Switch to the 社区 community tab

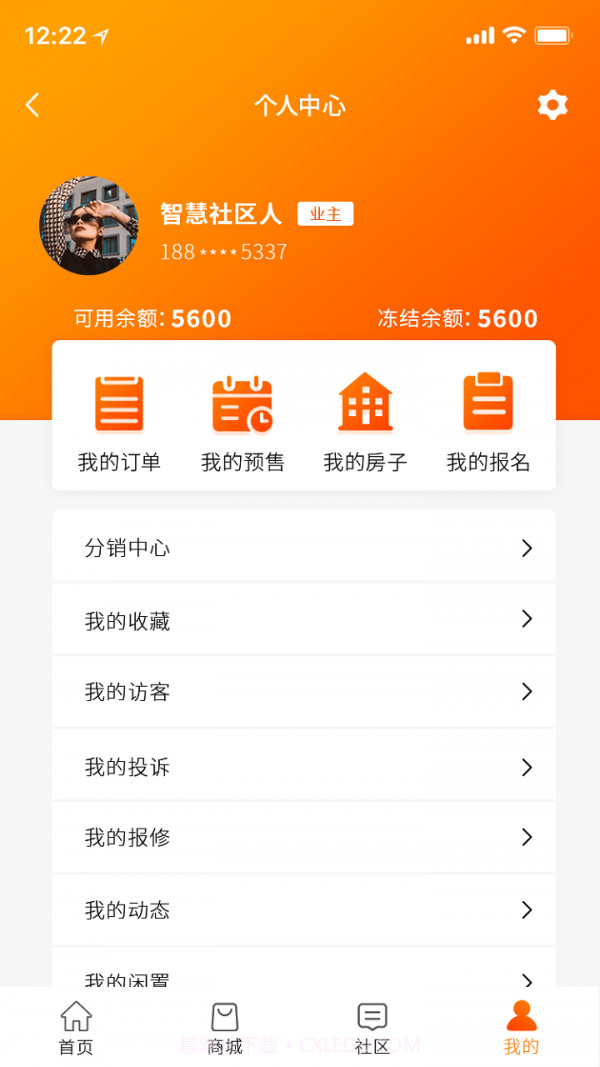pyautogui.click(x=372, y=1028)
